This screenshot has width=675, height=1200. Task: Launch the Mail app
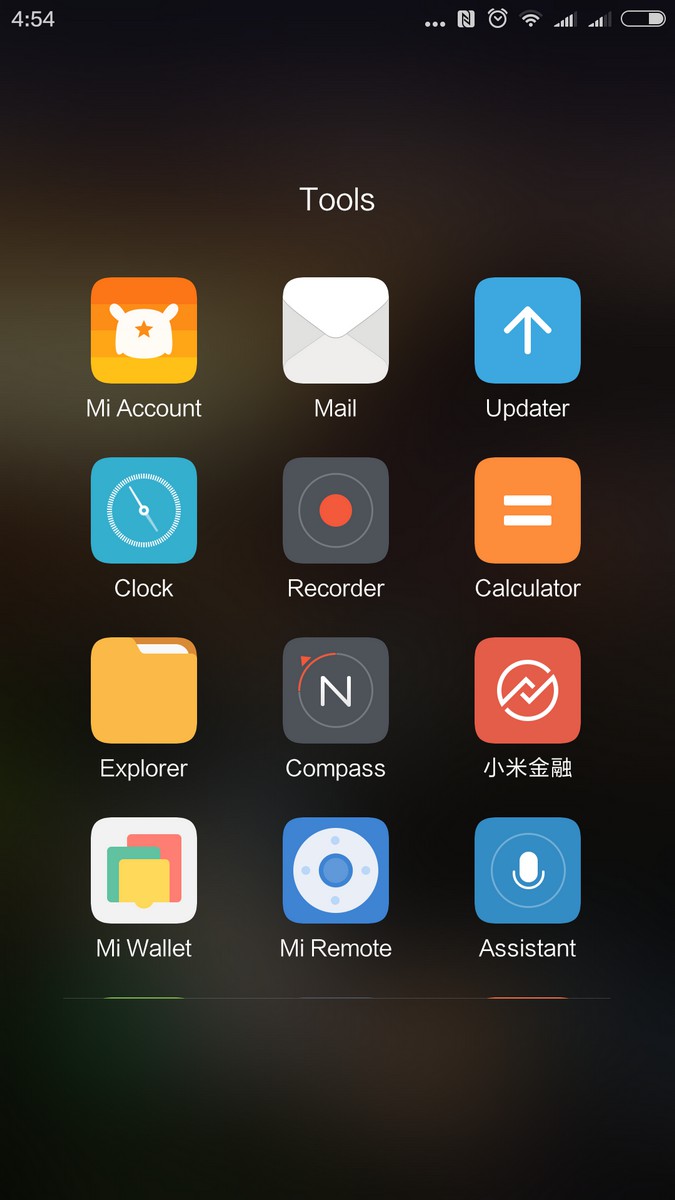336,331
